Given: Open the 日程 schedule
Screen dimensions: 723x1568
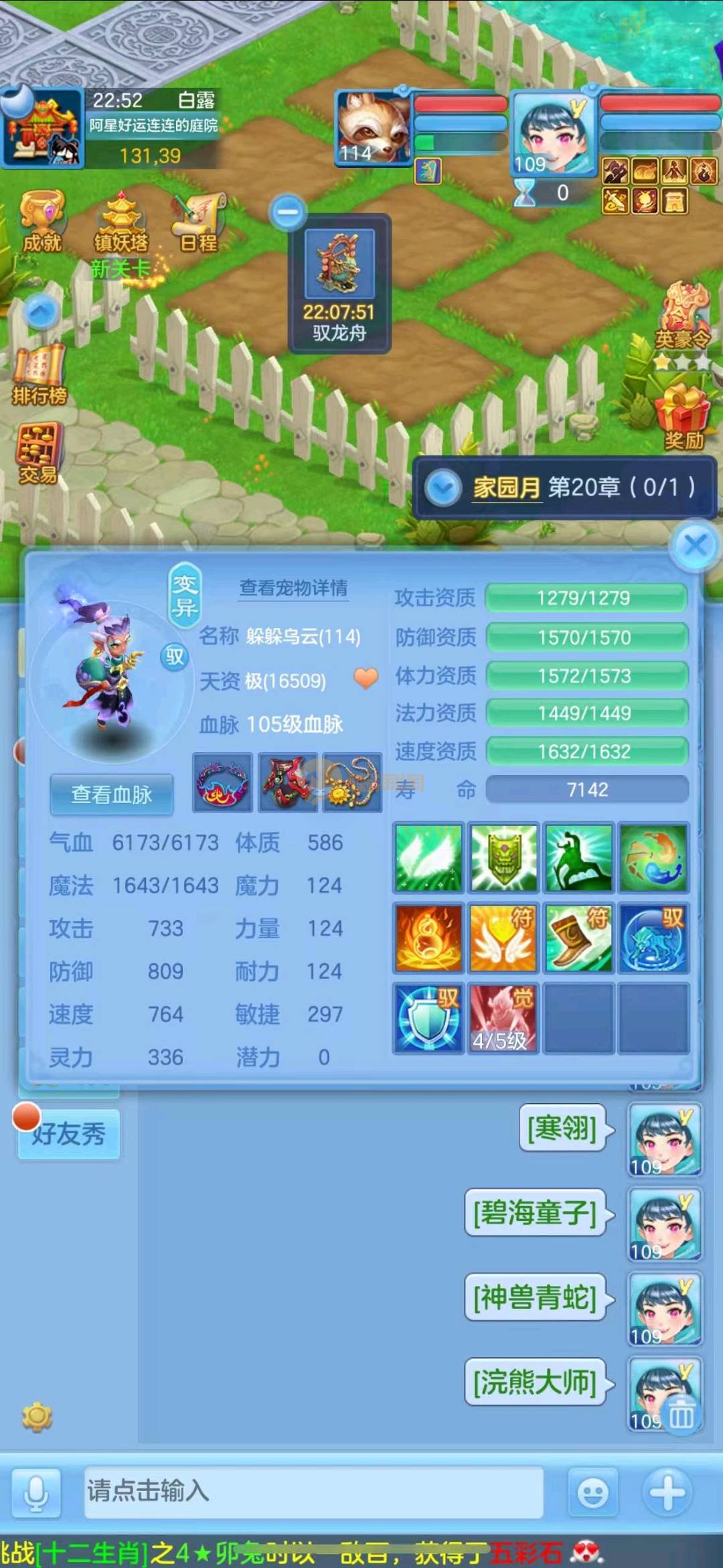Looking at the screenshot, I should click(199, 222).
